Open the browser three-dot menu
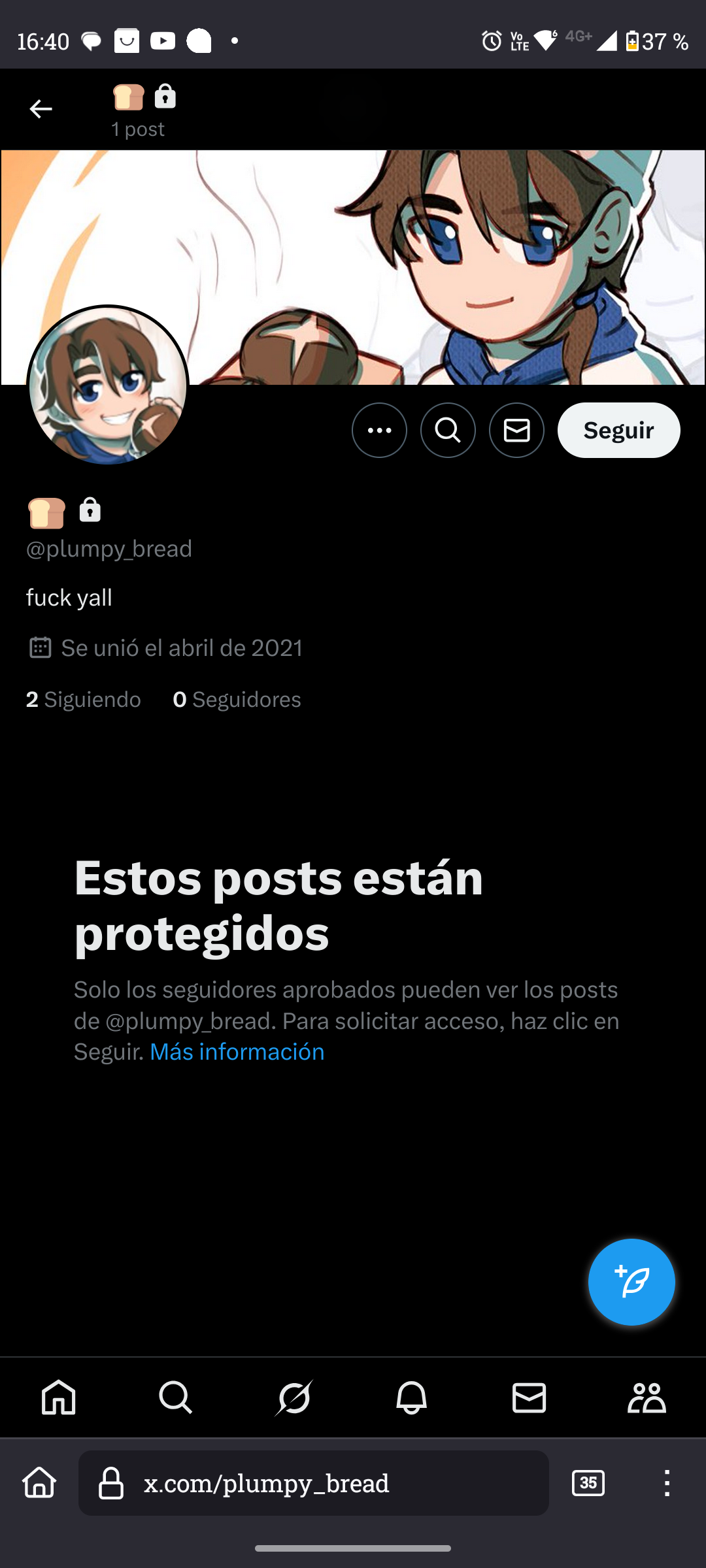706x1568 pixels. point(667,1484)
